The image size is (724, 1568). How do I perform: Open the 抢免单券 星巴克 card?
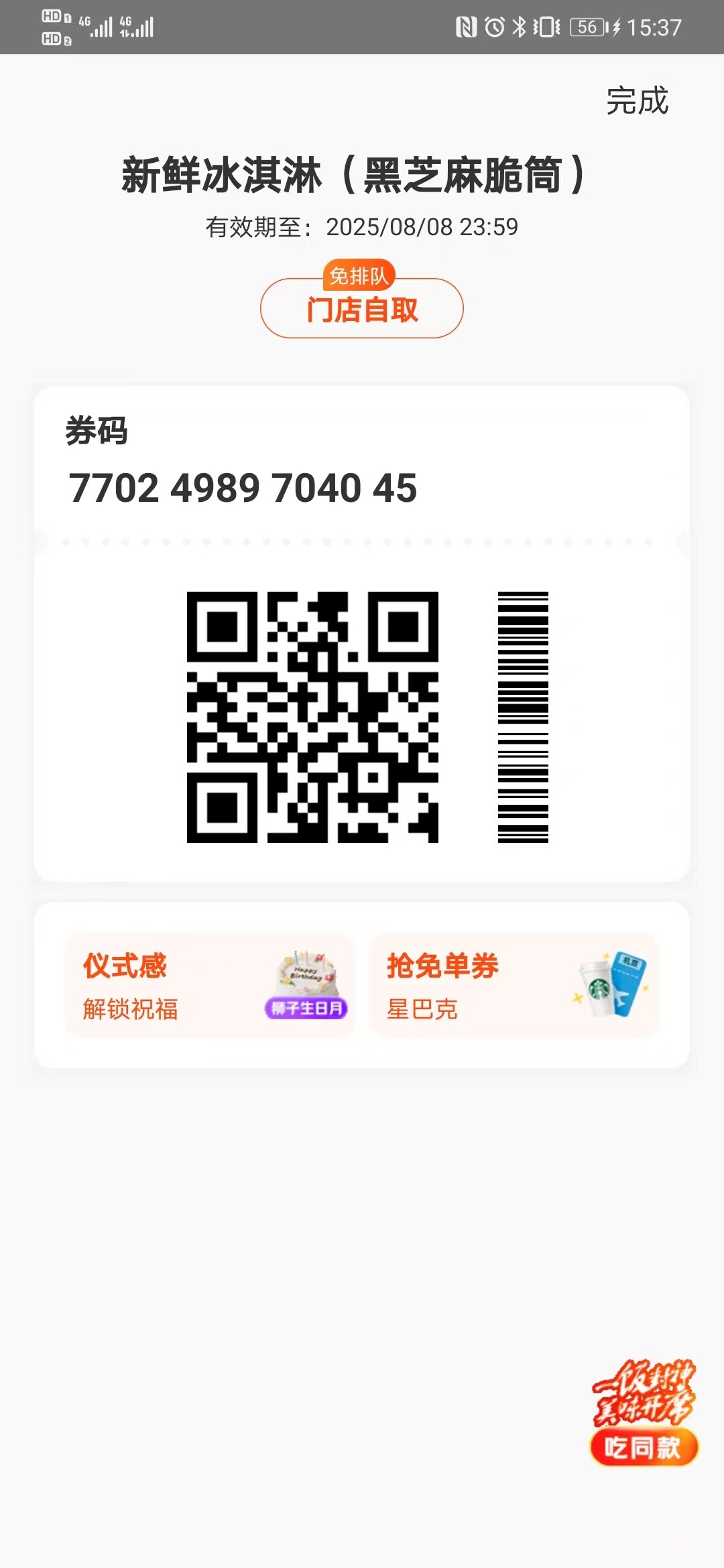click(x=514, y=985)
